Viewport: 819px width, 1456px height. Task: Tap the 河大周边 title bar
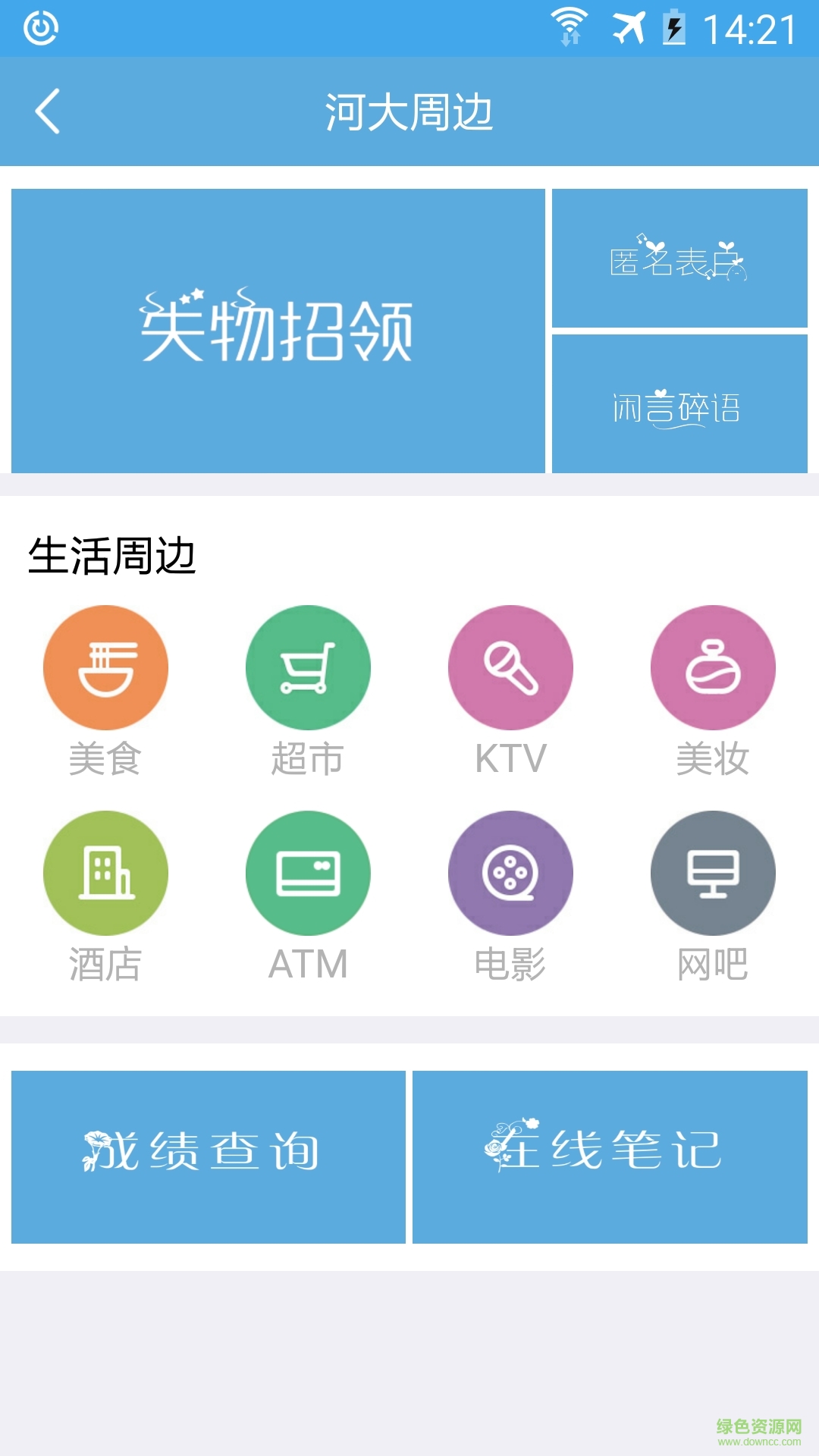[409, 110]
